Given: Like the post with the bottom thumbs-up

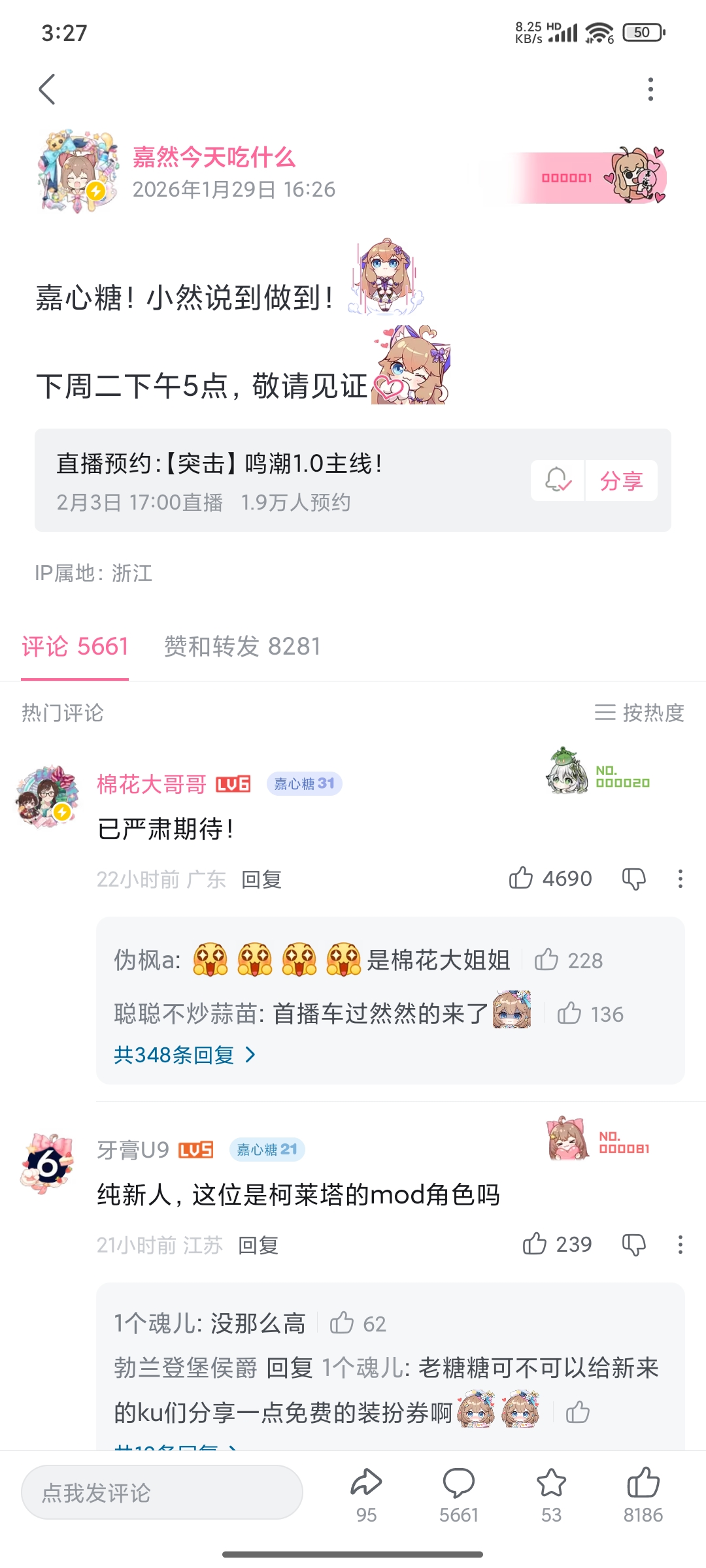Looking at the screenshot, I should pos(643,1483).
